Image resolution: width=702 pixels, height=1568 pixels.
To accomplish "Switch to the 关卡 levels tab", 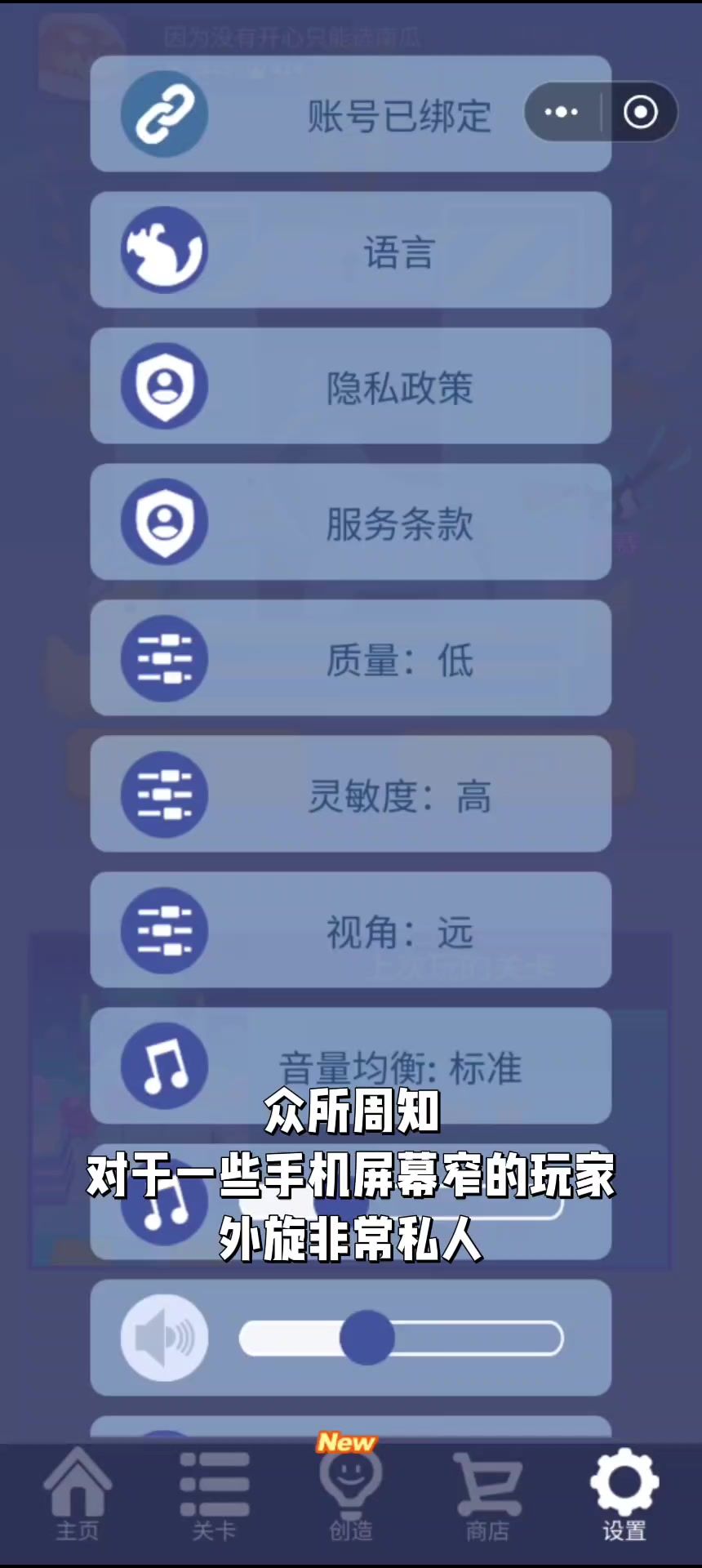I will (214, 1493).
